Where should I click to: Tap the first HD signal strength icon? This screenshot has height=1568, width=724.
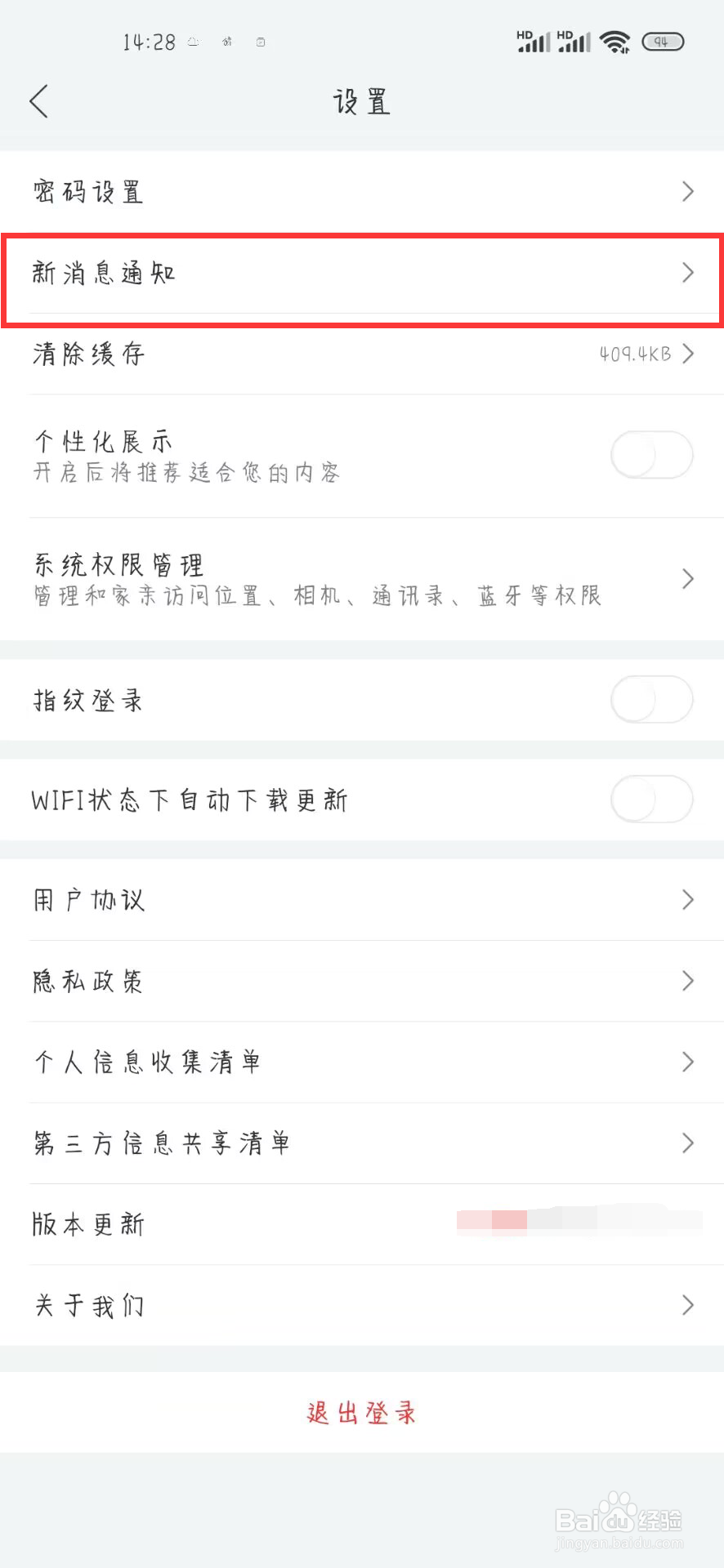click(533, 41)
